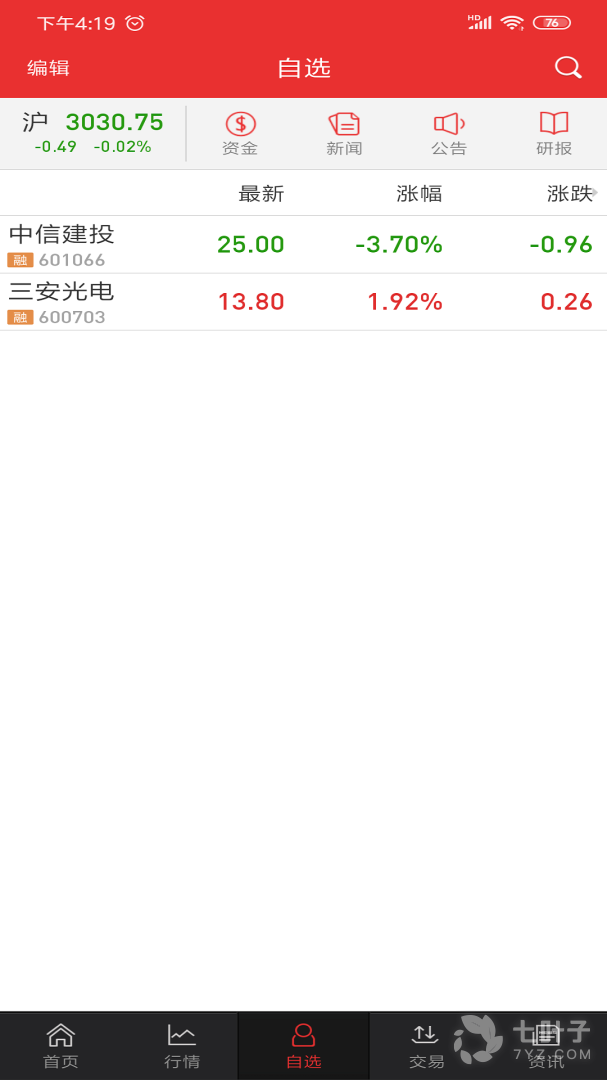
Task: Switch to the 行情 tab
Action: click(182, 1046)
